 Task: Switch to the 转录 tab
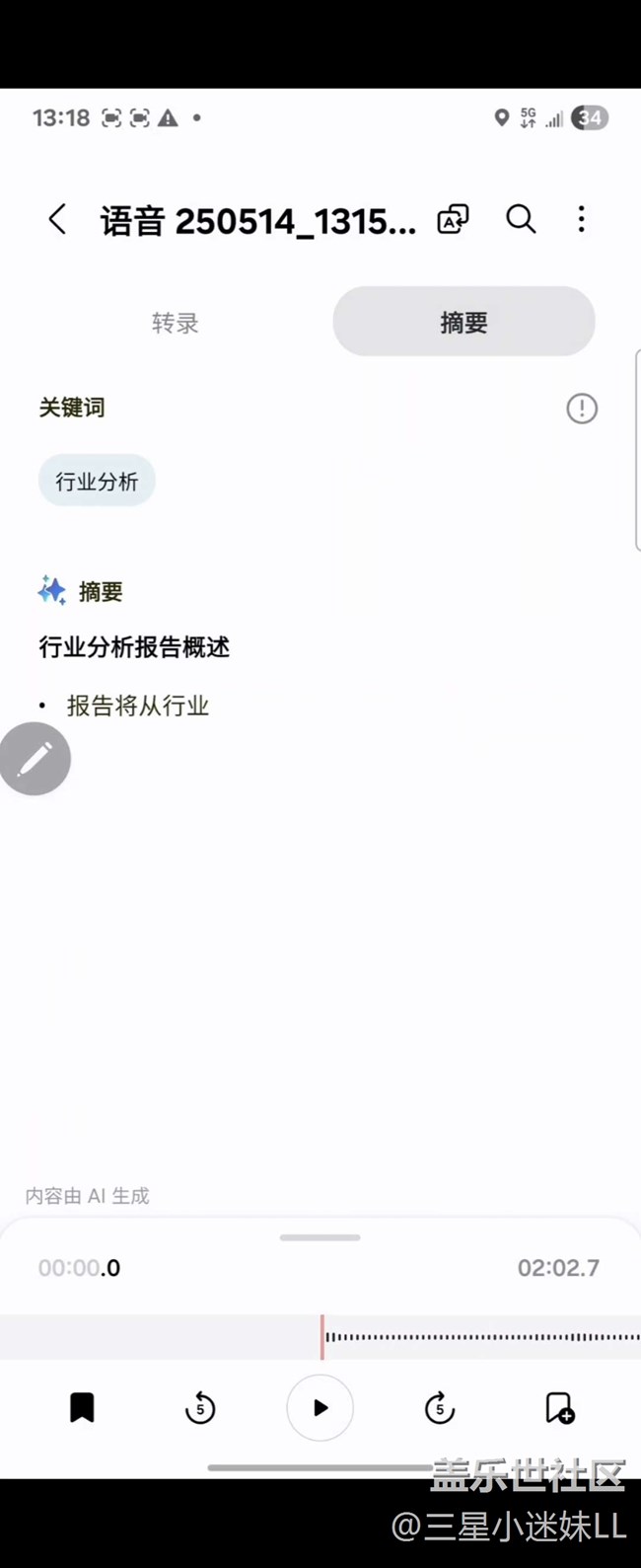point(176,323)
